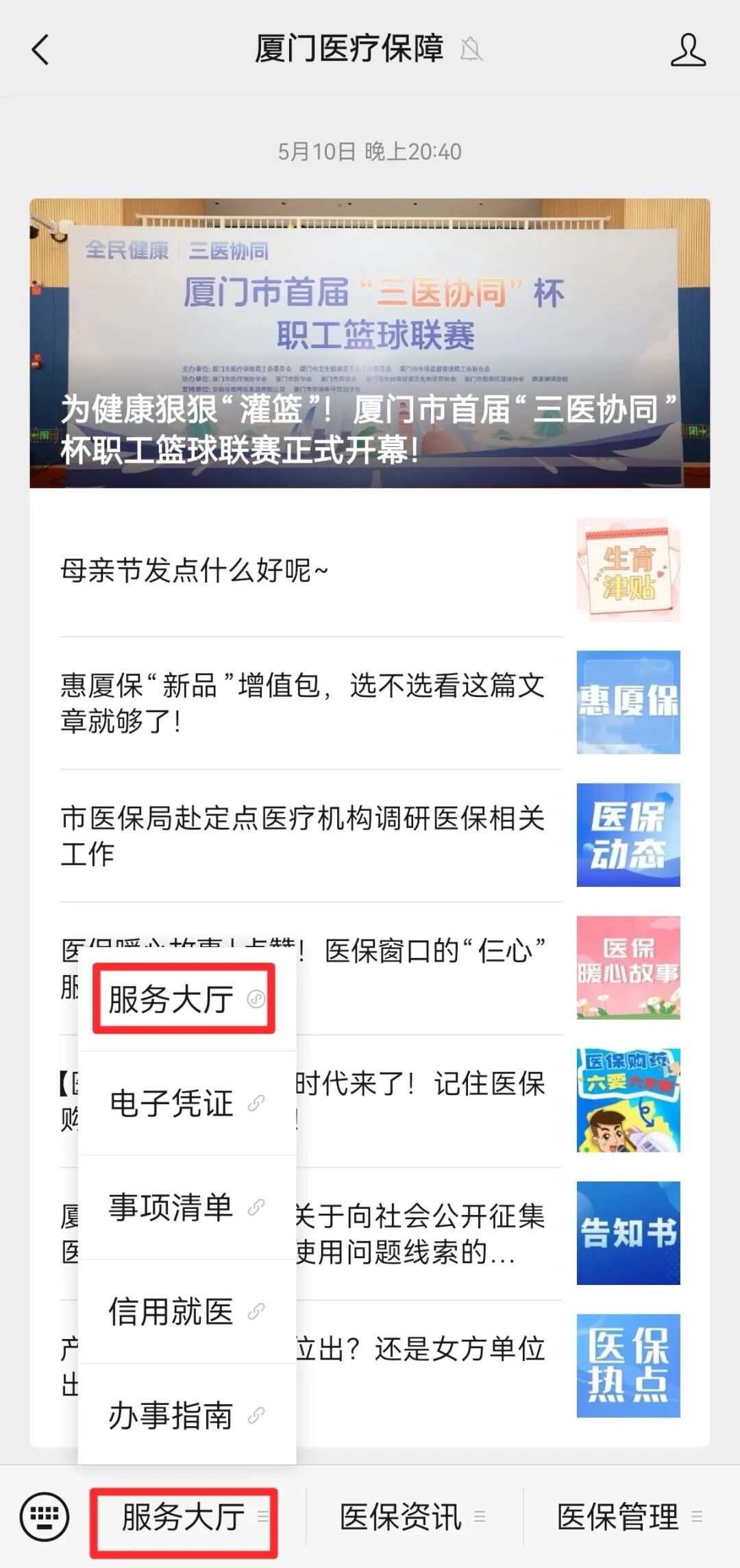Click the link icon beside 电子凭证
The height and width of the screenshot is (1568, 740).
(x=256, y=1102)
